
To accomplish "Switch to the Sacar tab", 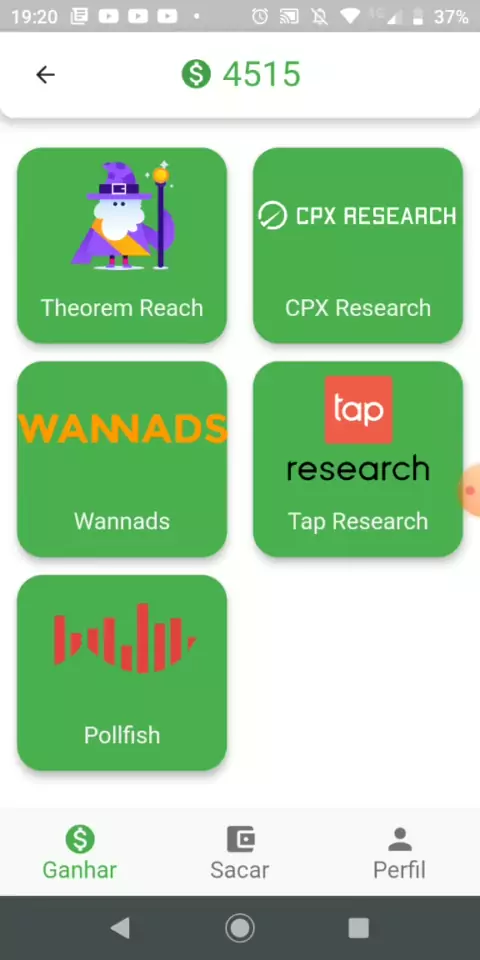I will 240,853.
